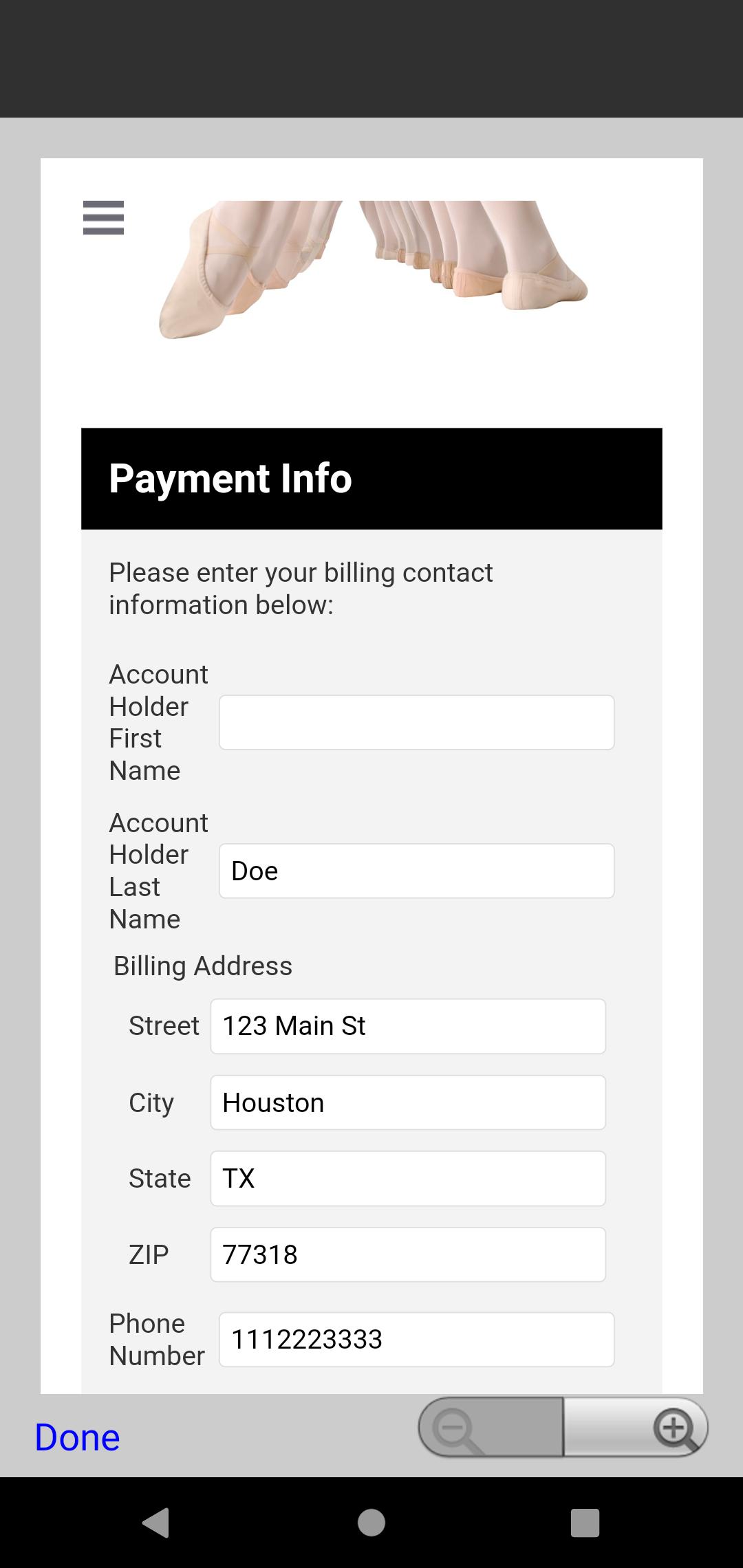Focus the ZIP code field
The width and height of the screenshot is (743, 1568).
click(x=408, y=1254)
